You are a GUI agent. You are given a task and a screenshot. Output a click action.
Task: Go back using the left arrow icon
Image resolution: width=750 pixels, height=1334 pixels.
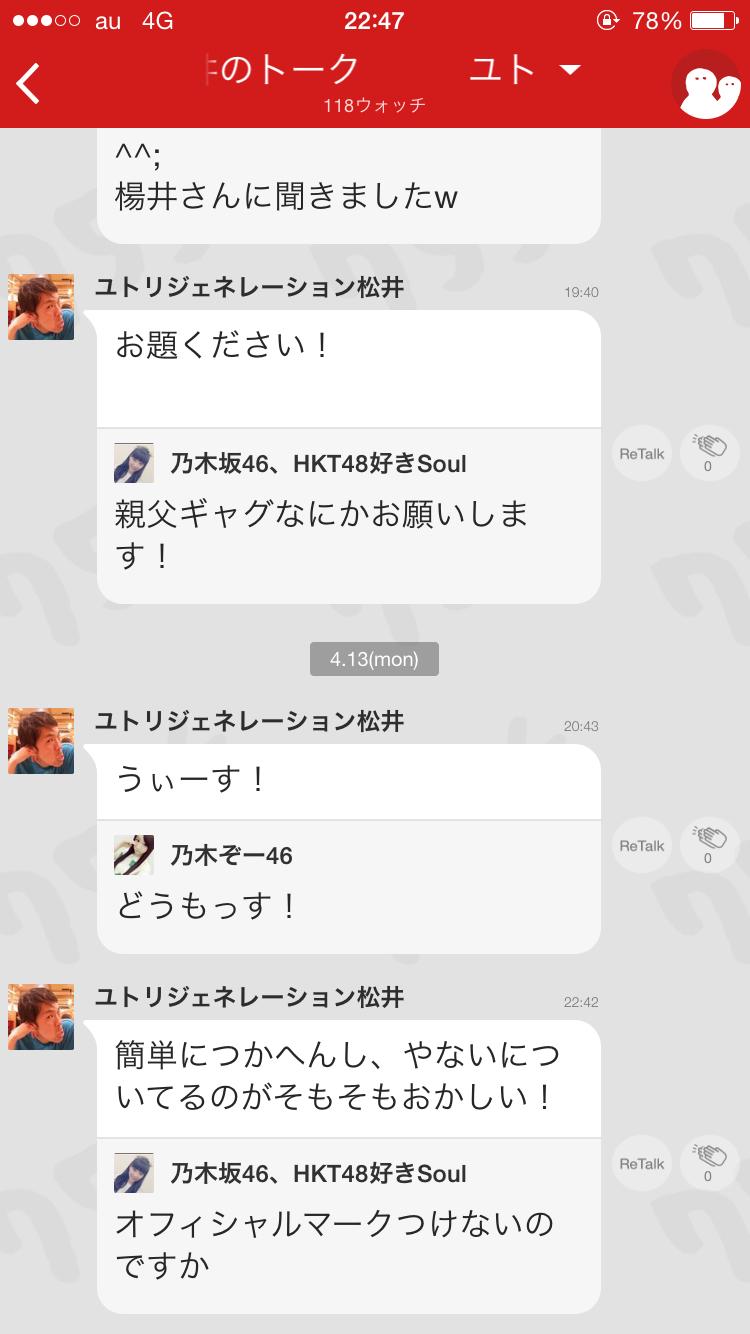[x=28, y=84]
